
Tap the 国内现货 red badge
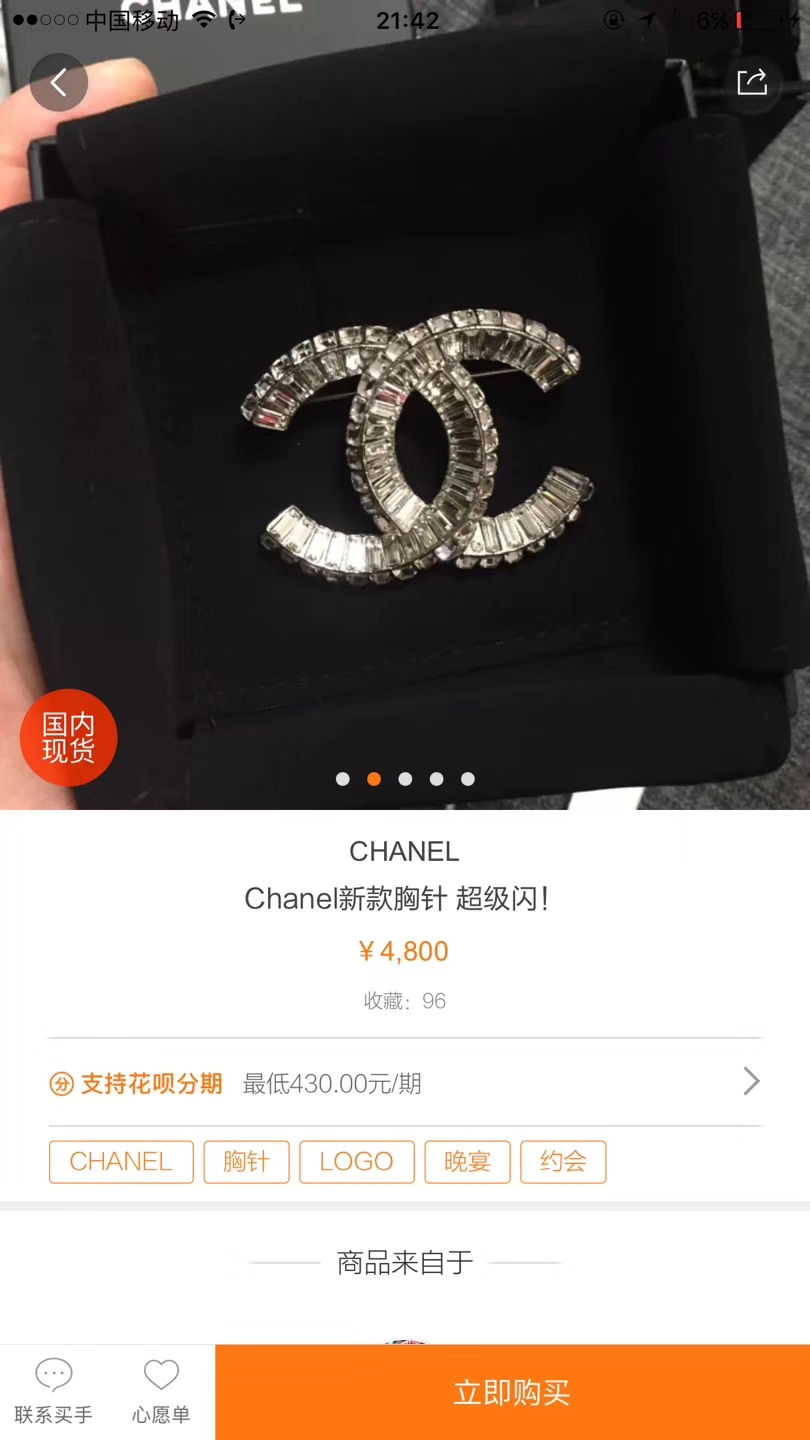(68, 737)
